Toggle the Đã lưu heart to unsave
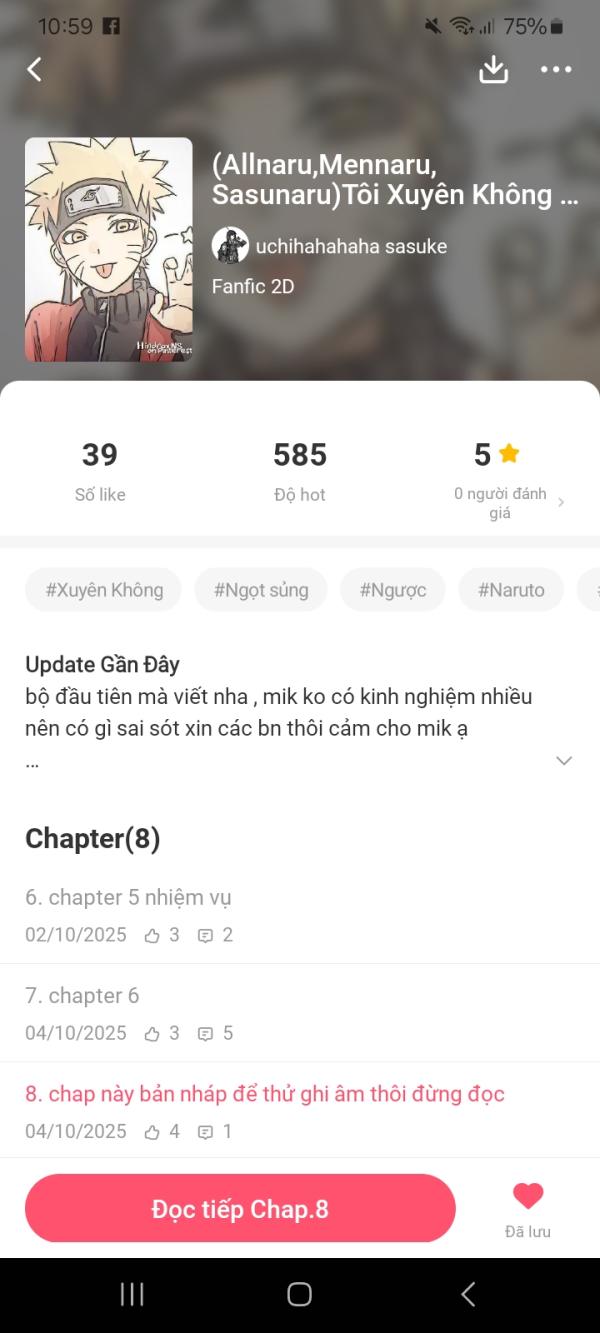Screen dimensions: 600x1333 pyautogui.click(x=527, y=1205)
